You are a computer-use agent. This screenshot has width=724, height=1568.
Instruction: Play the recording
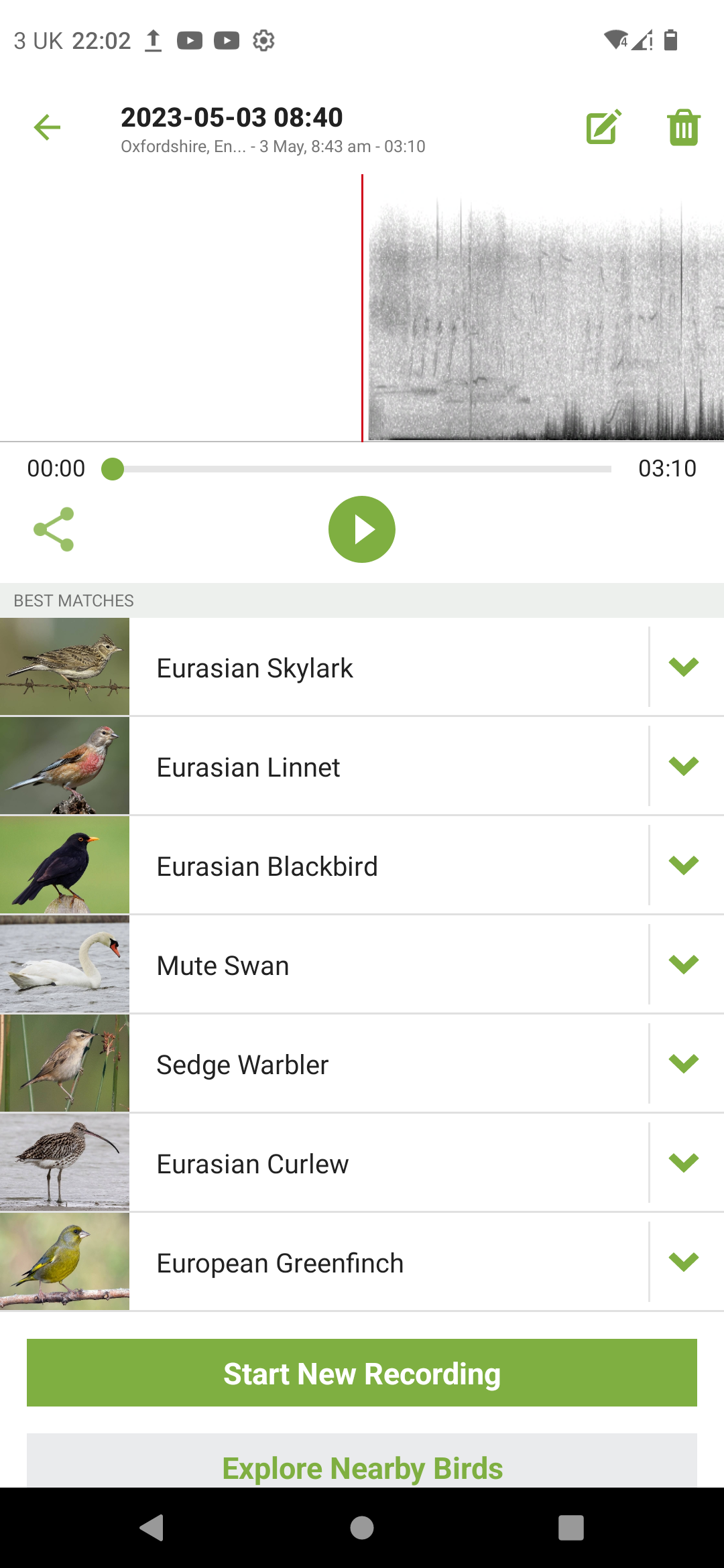coord(362,529)
